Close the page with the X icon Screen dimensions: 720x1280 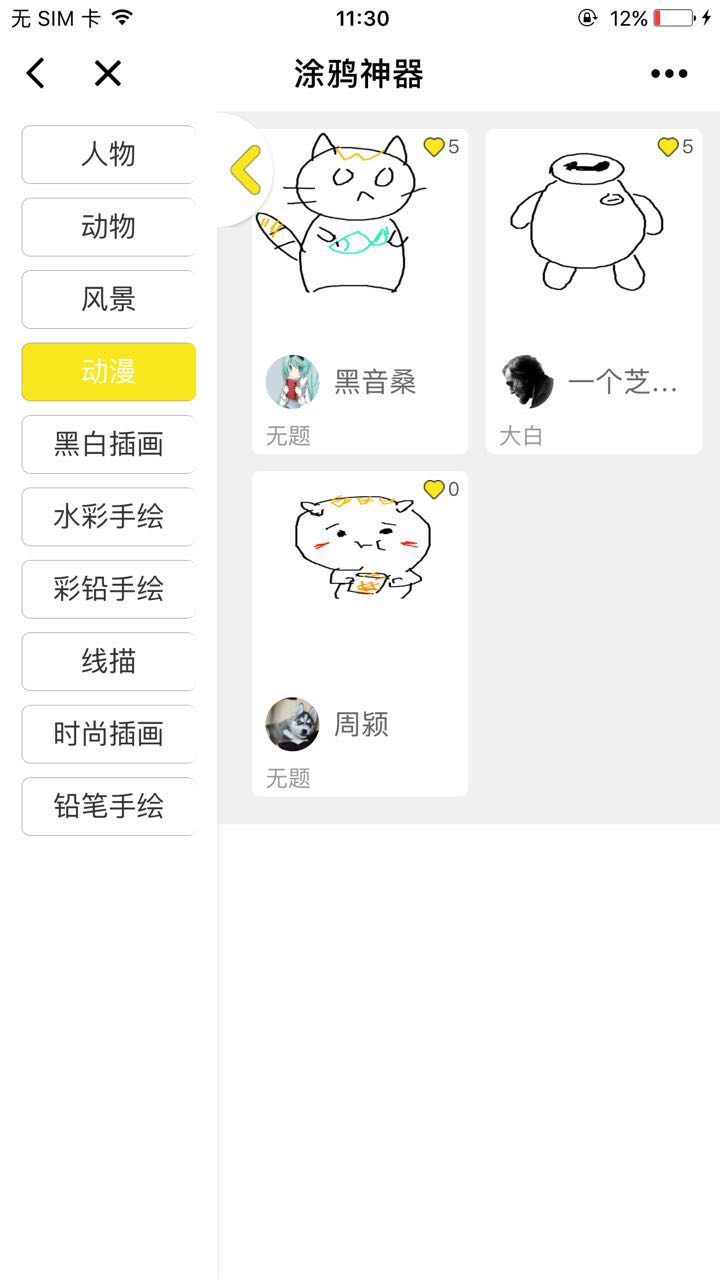pyautogui.click(x=107, y=73)
